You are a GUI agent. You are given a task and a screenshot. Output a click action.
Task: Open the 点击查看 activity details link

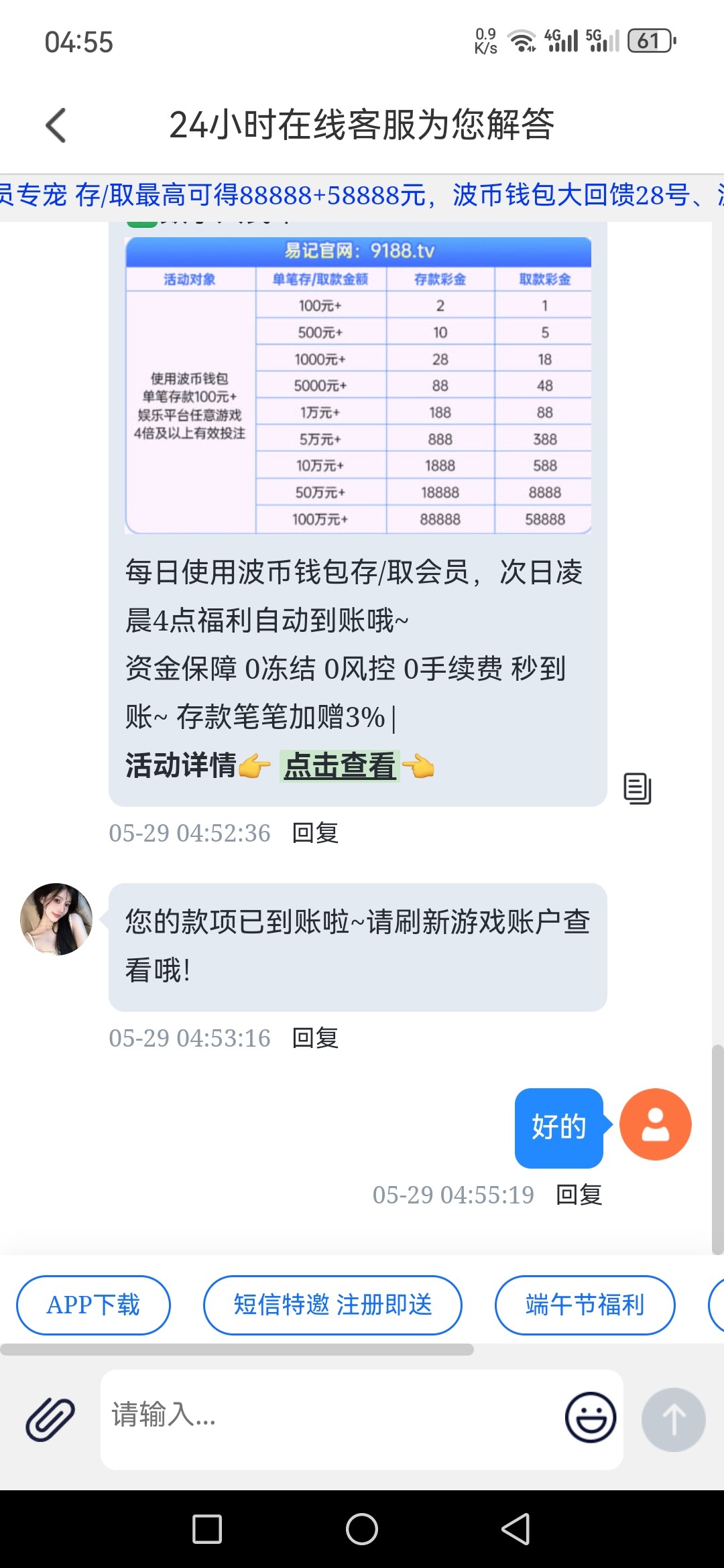click(x=339, y=766)
